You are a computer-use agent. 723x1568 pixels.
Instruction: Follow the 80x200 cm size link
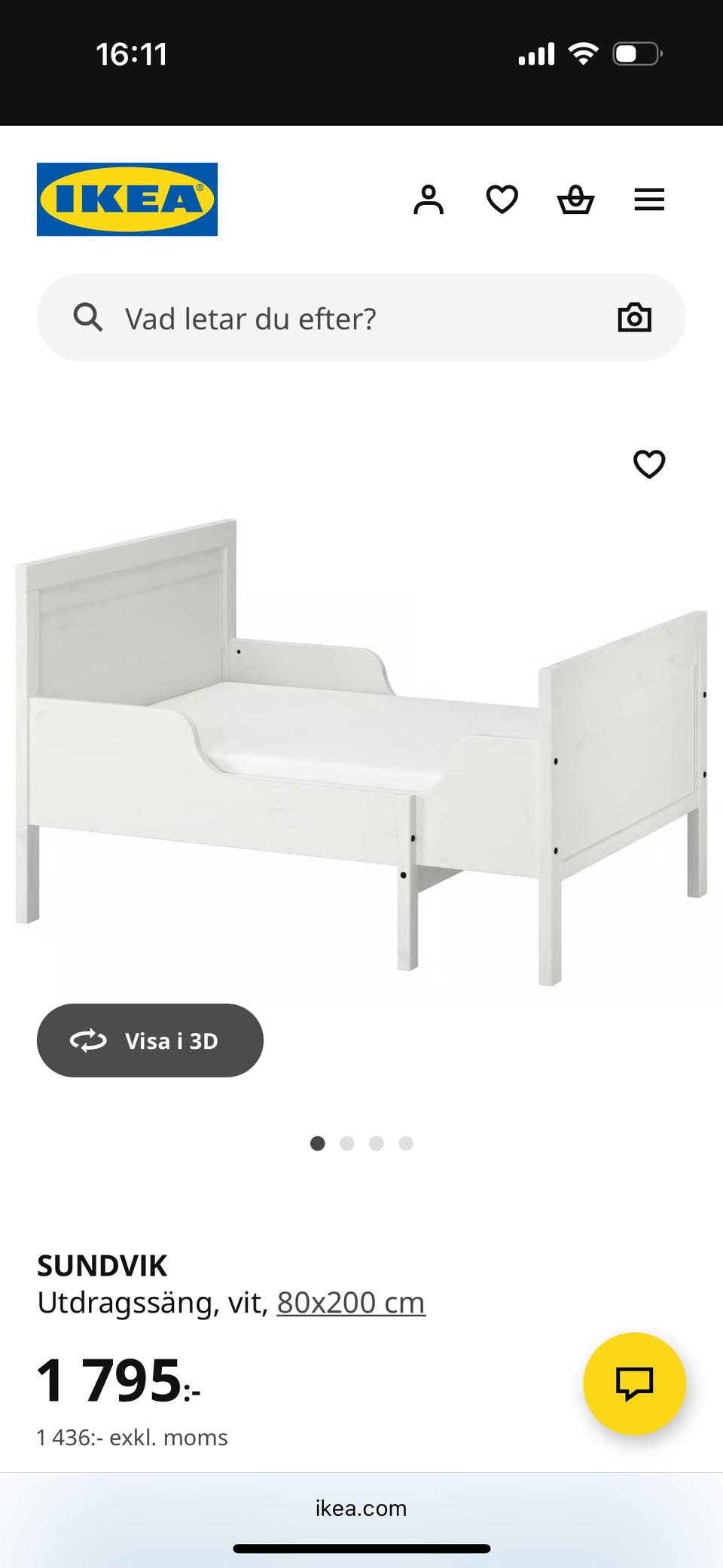tap(351, 1303)
